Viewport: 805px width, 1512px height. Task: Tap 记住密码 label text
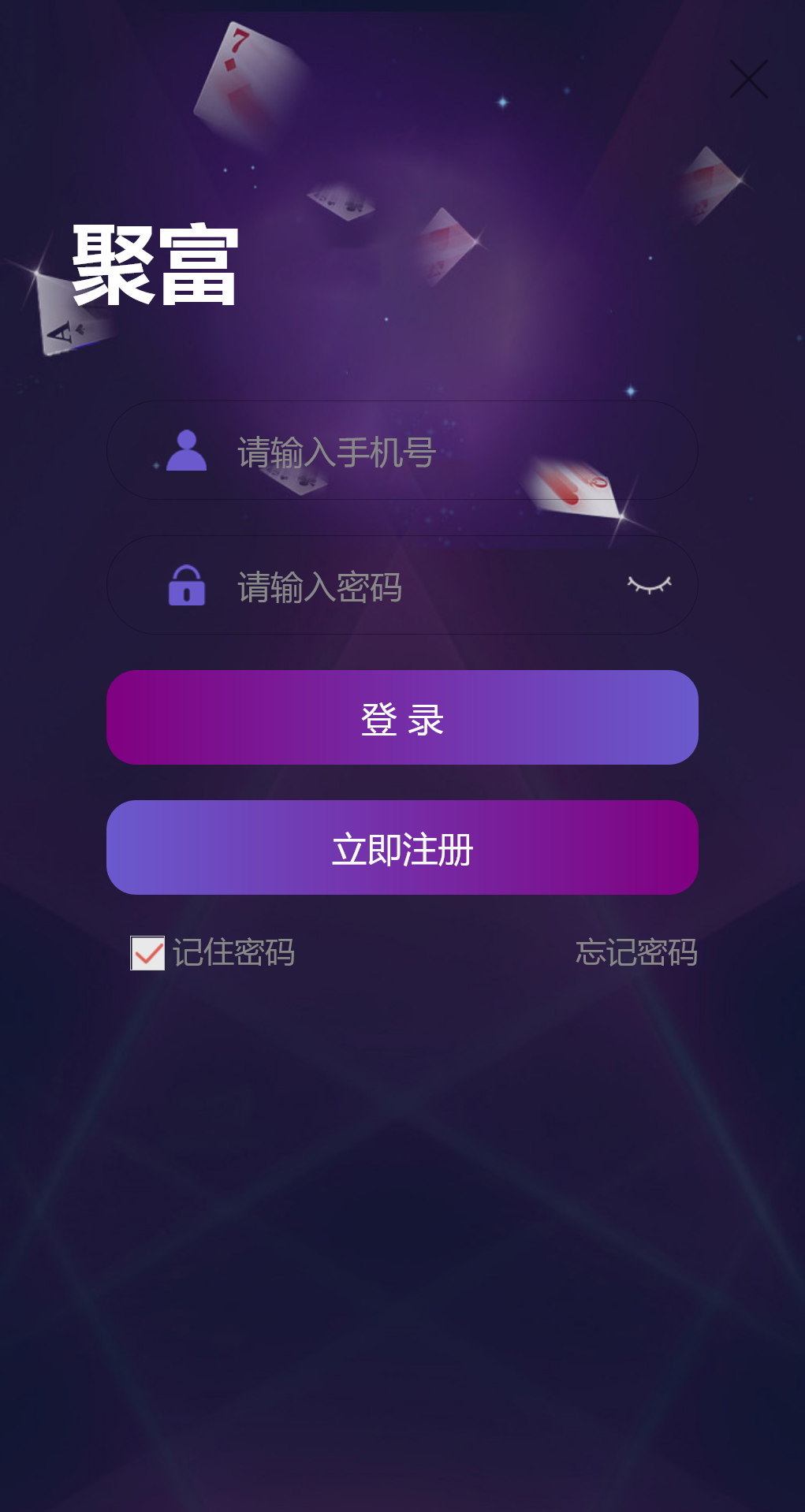[x=234, y=952]
